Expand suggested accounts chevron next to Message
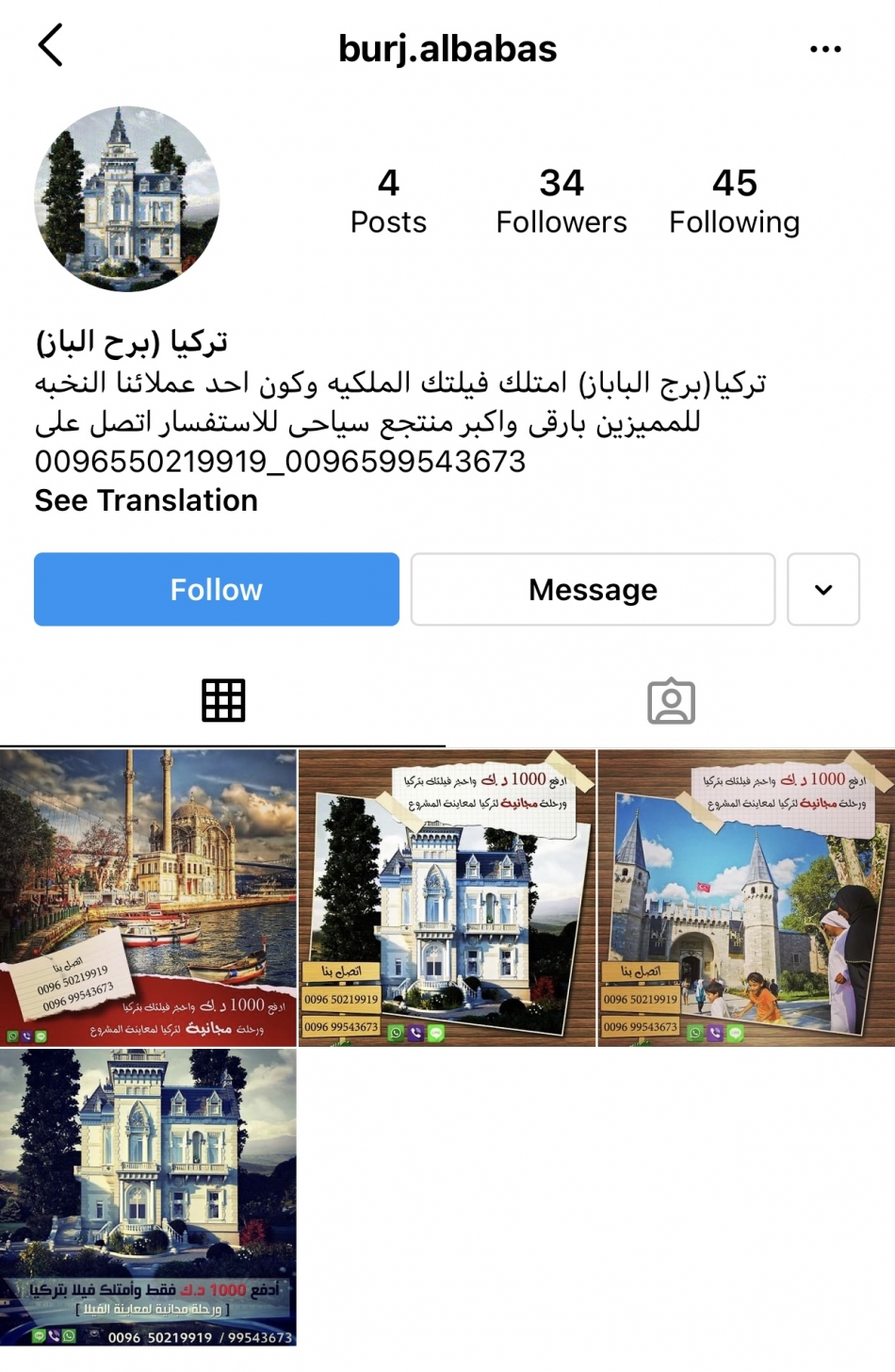This screenshot has width=895, height=1372. [822, 589]
